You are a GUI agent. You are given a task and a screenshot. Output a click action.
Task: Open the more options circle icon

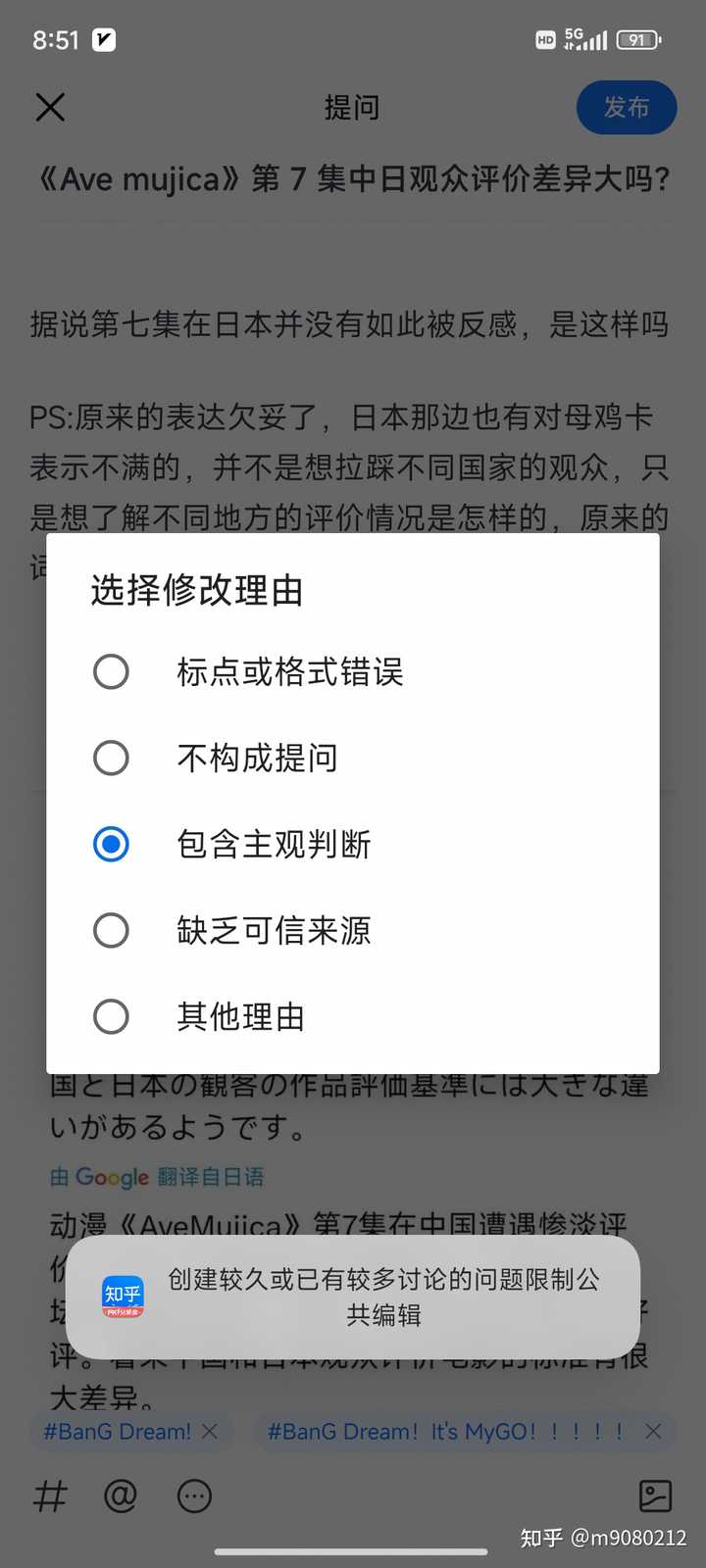point(194,1496)
